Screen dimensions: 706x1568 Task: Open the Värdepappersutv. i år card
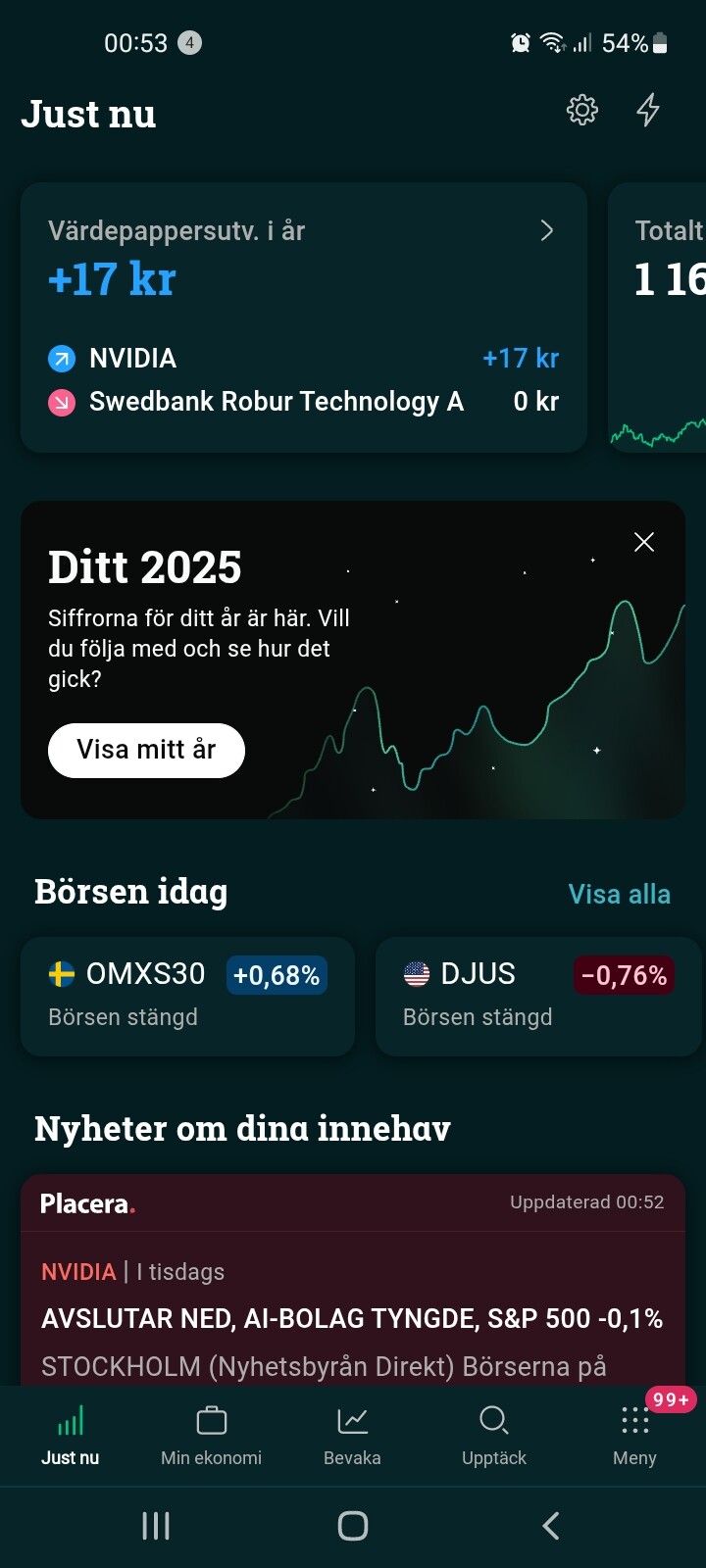[304, 317]
